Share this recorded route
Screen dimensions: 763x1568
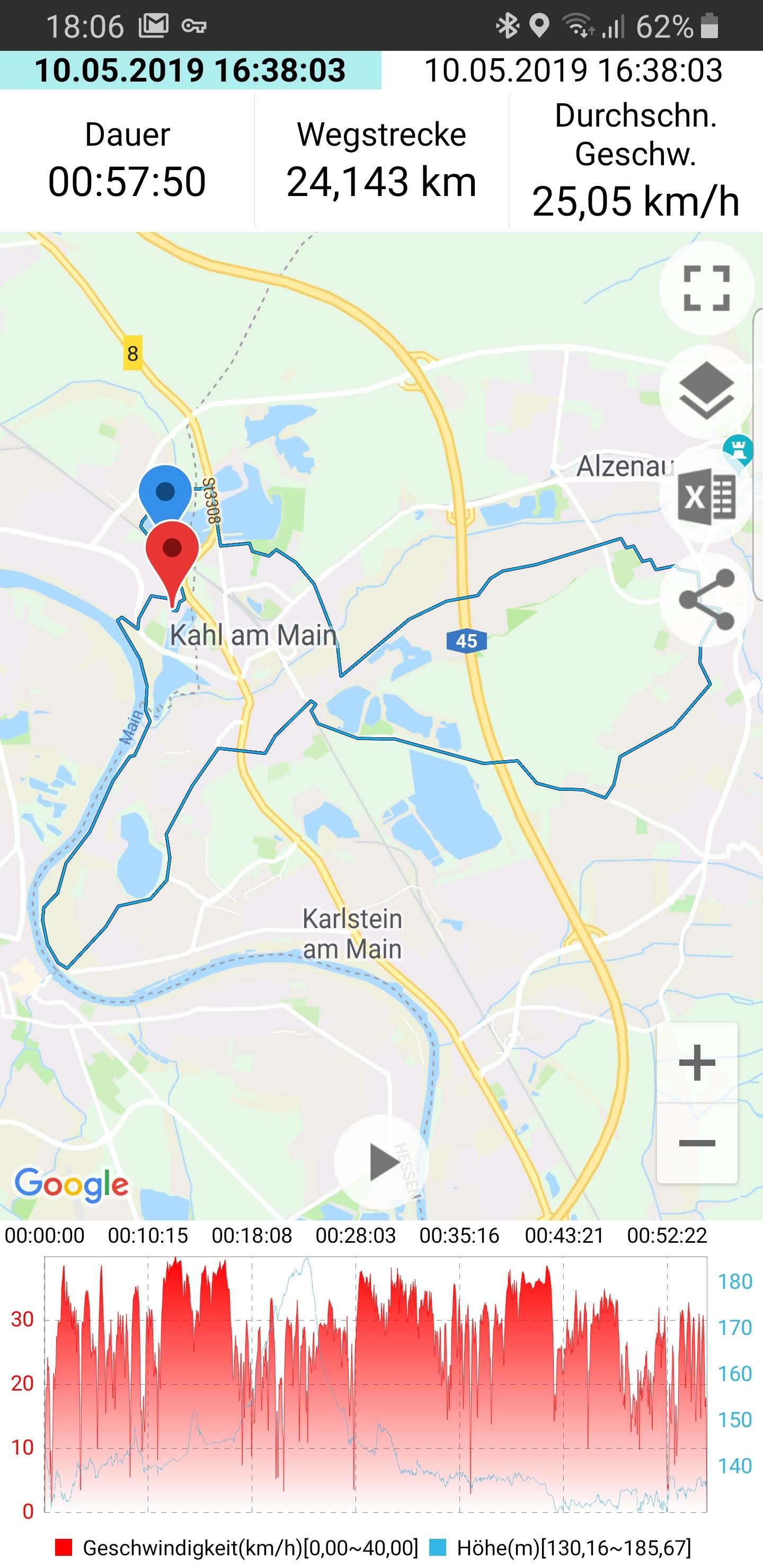pyautogui.click(x=706, y=600)
